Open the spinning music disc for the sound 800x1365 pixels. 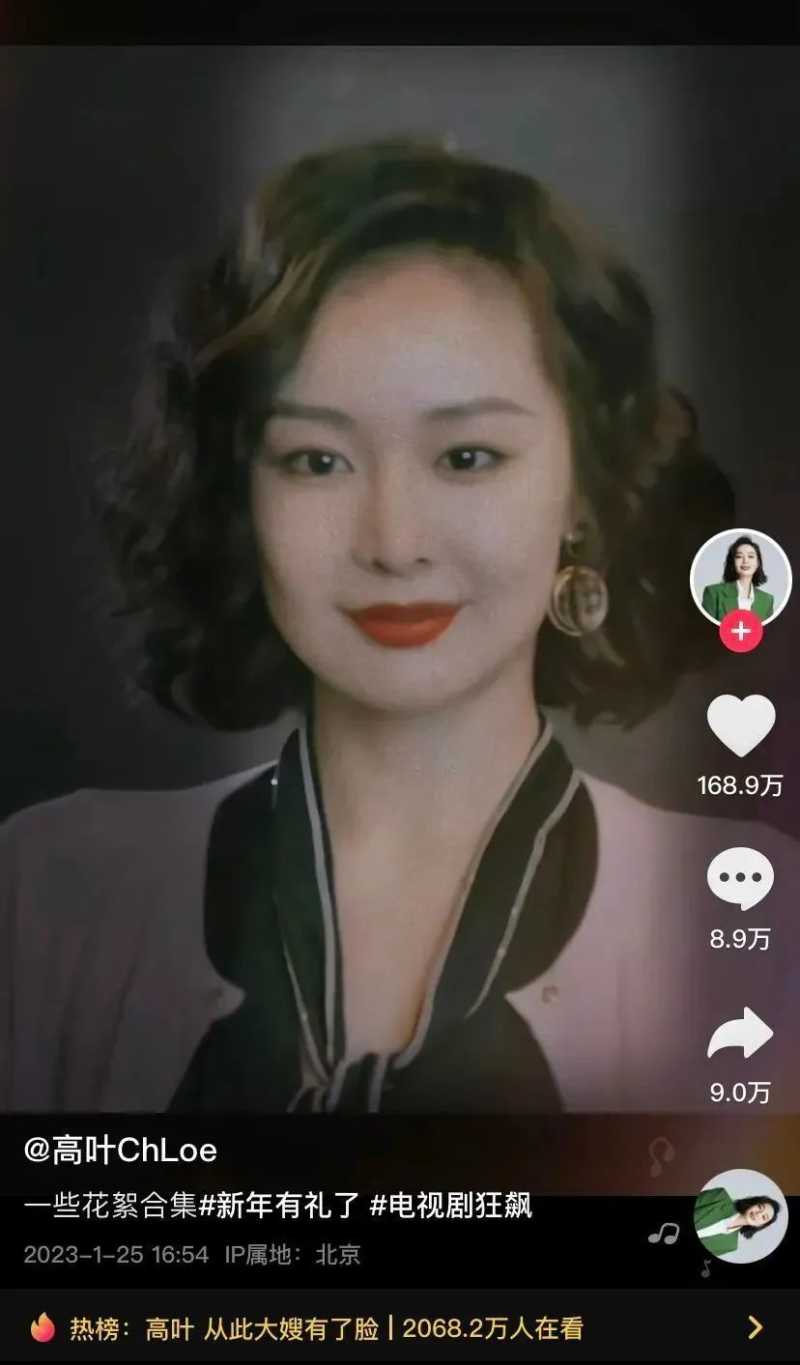740,1216
